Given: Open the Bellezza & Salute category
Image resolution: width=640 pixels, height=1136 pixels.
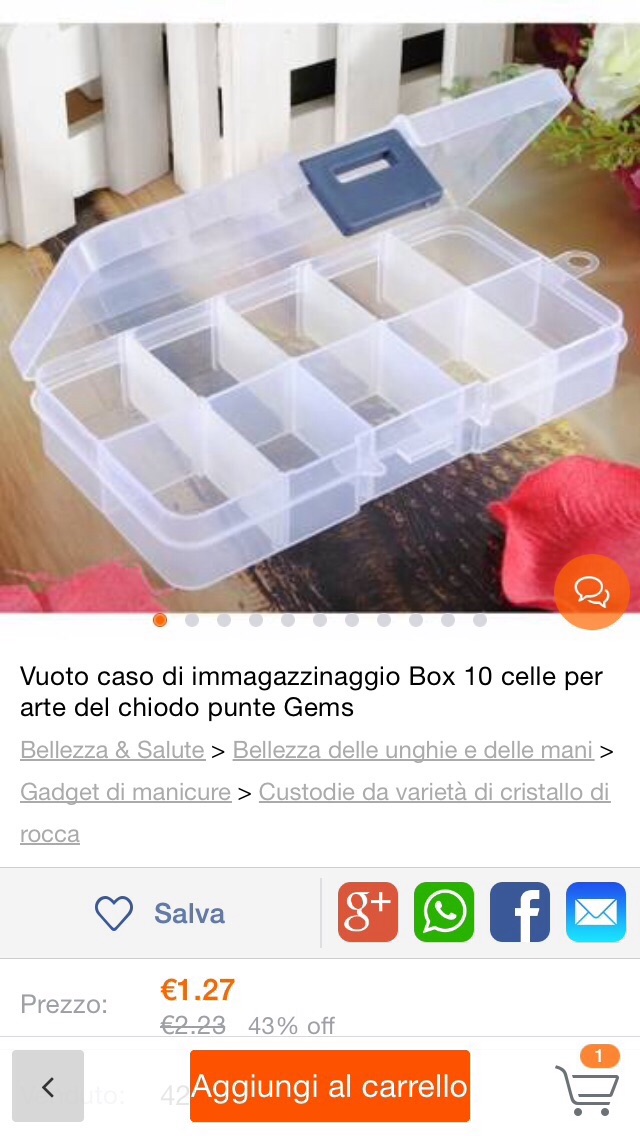Looking at the screenshot, I should click(x=112, y=750).
